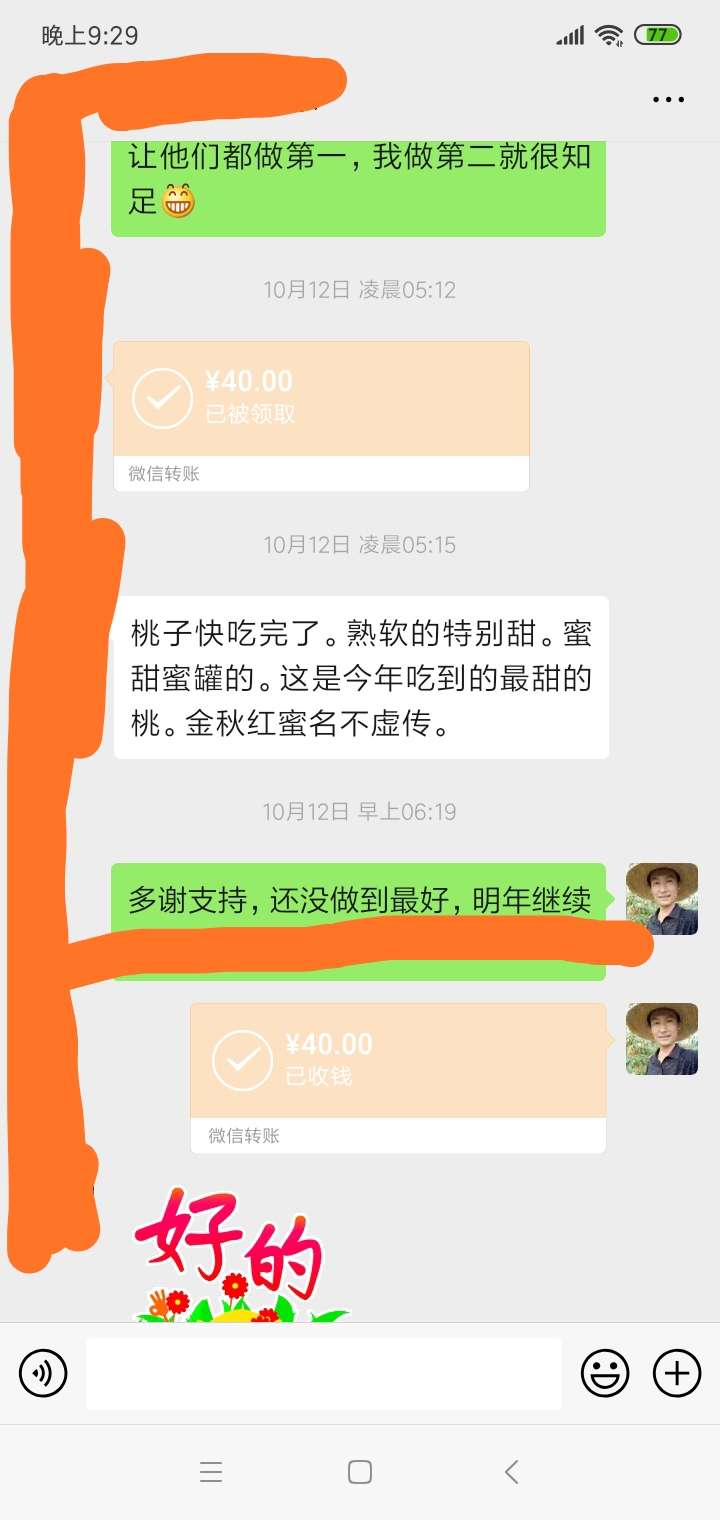Open the chat overflow menu
The height and width of the screenshot is (1520, 720).
click(668, 99)
